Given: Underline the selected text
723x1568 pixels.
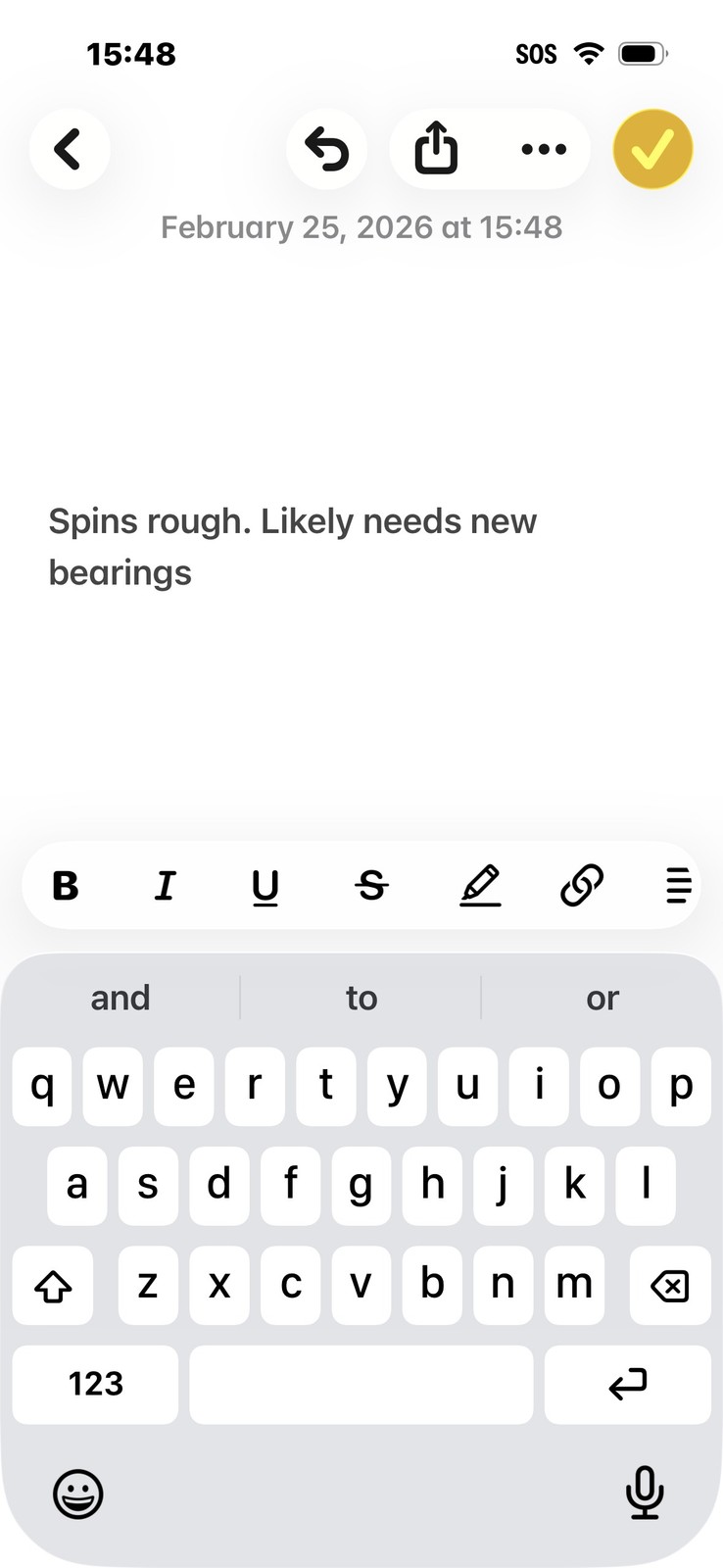Looking at the screenshot, I should [265, 886].
